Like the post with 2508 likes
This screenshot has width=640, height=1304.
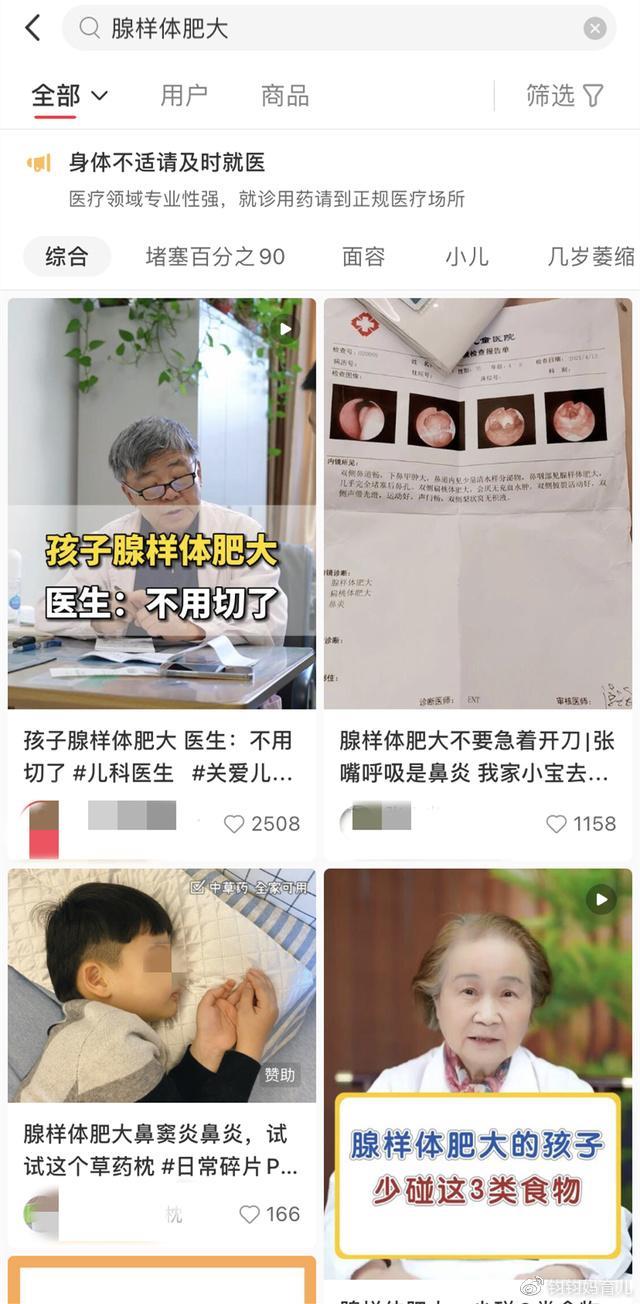[234, 824]
